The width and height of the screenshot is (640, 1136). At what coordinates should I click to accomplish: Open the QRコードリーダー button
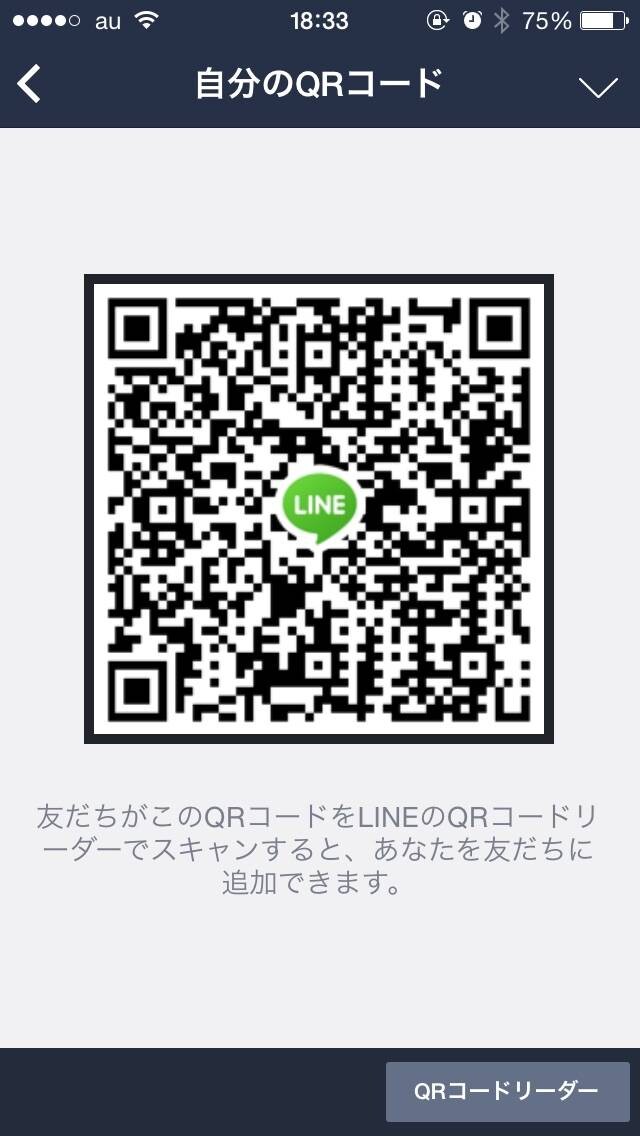507,1091
